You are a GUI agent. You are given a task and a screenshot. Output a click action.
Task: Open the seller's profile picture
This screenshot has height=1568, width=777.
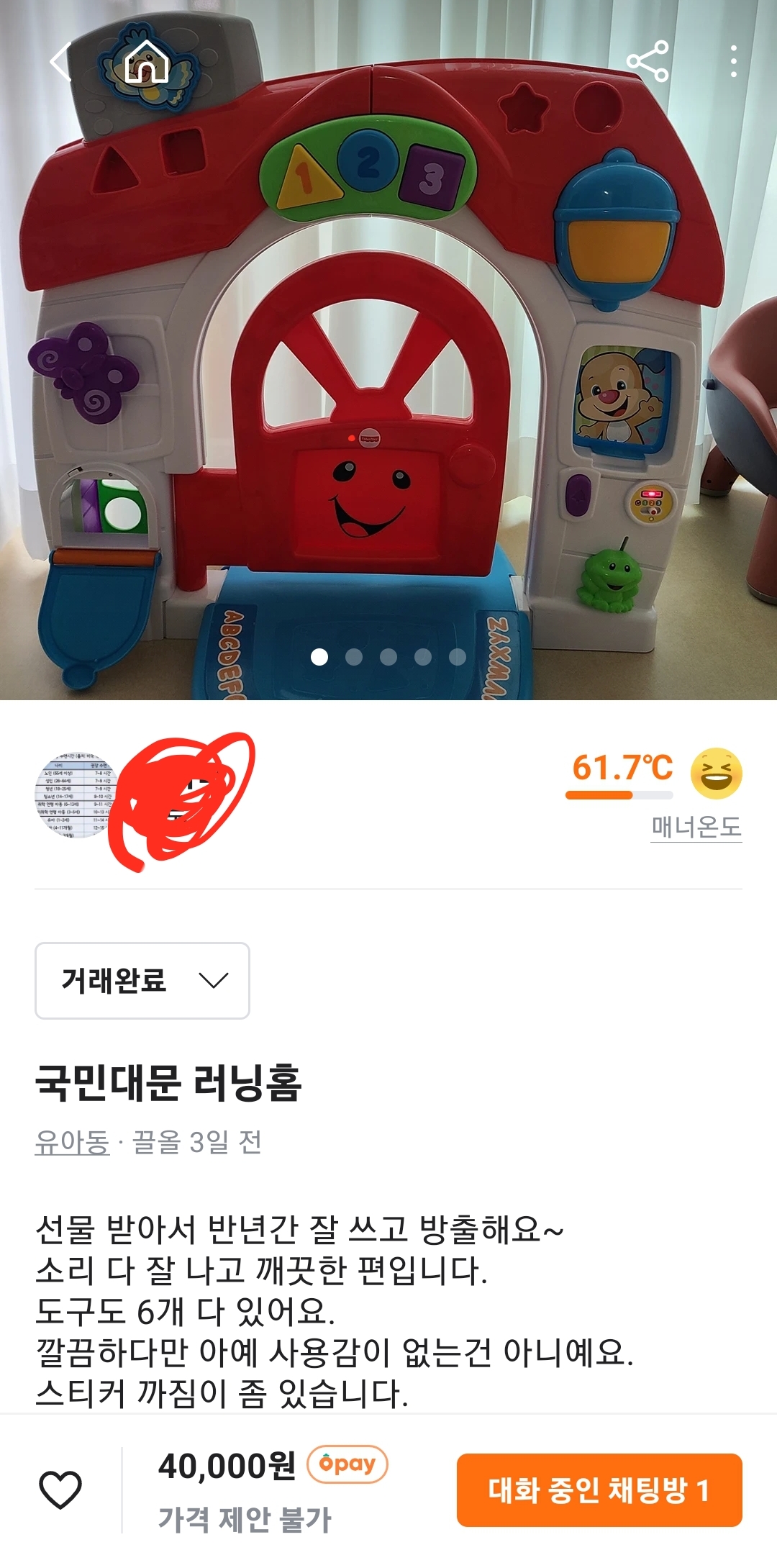[x=76, y=797]
